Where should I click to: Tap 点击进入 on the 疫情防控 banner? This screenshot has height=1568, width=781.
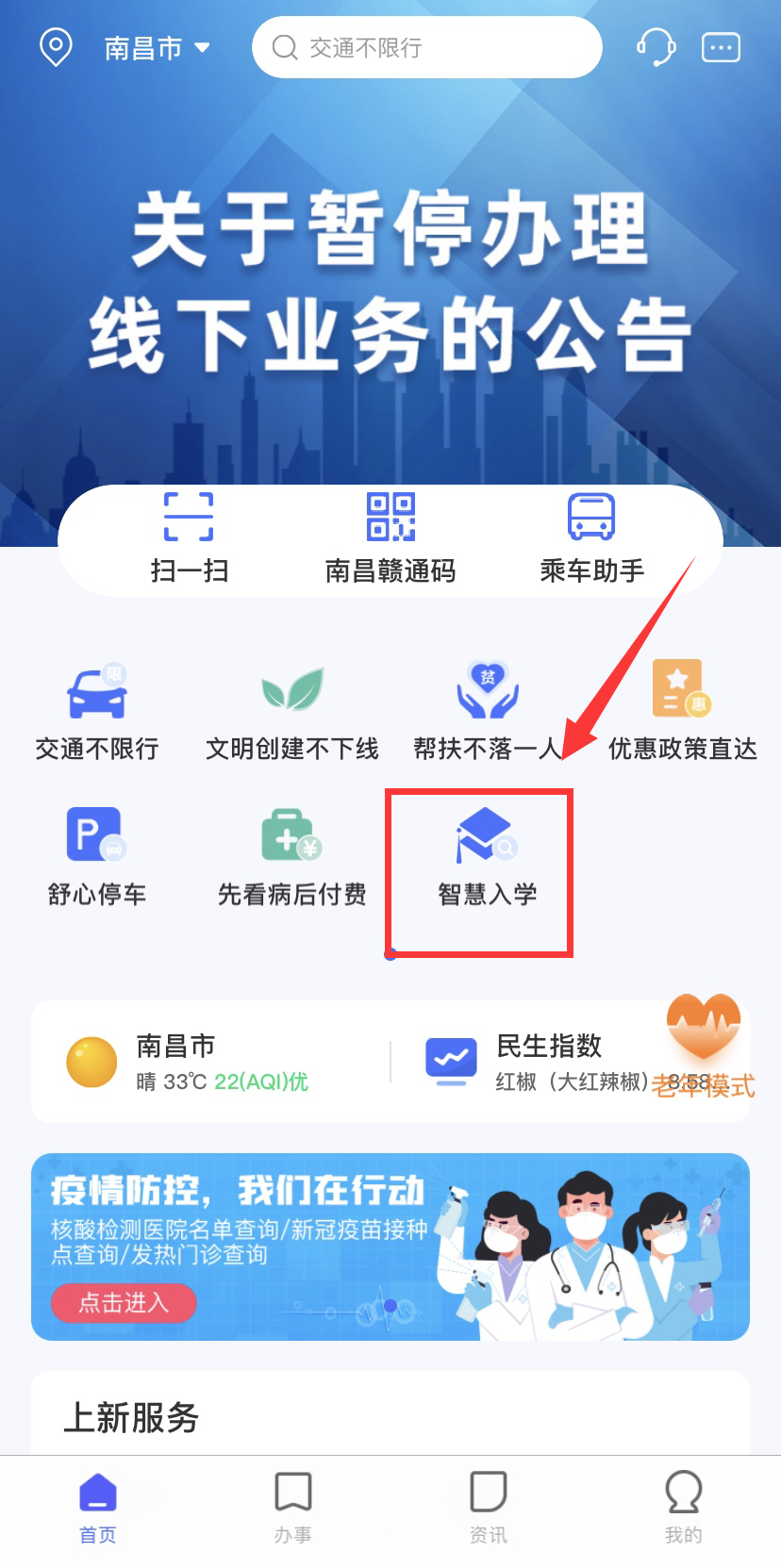coord(124,1303)
